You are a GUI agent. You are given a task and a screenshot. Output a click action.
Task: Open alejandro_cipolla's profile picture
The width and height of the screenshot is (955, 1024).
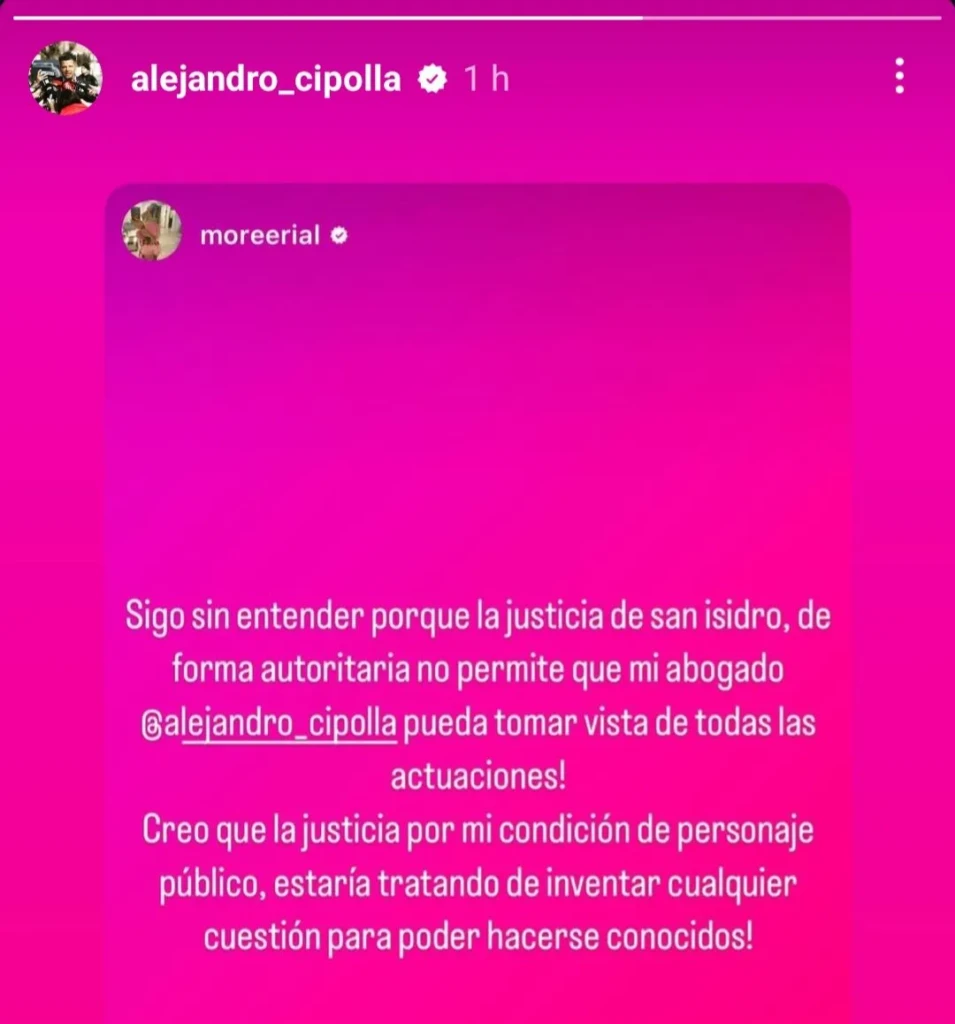65,78
